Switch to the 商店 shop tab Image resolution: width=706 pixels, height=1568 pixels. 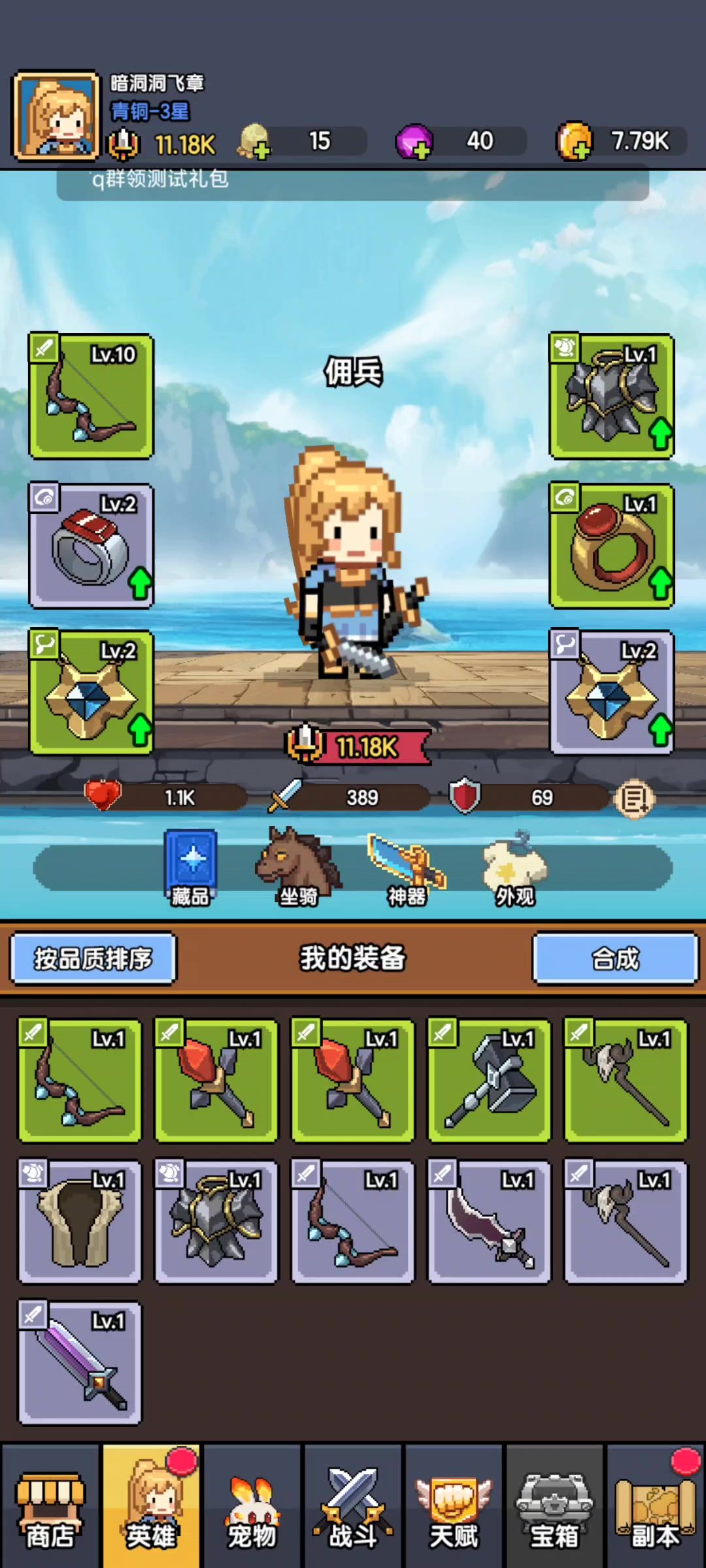pos(50,1509)
